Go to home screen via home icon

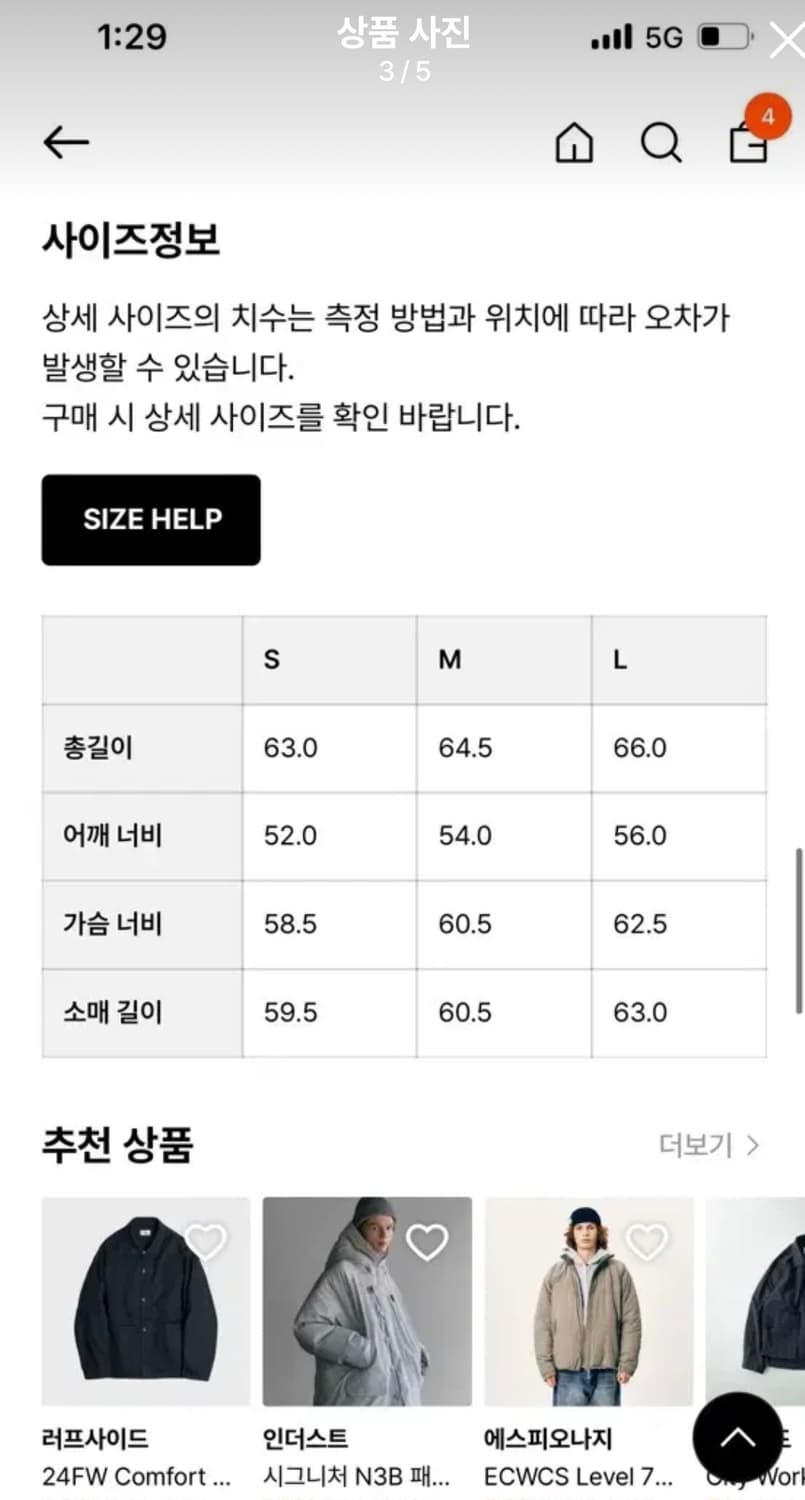click(x=575, y=143)
